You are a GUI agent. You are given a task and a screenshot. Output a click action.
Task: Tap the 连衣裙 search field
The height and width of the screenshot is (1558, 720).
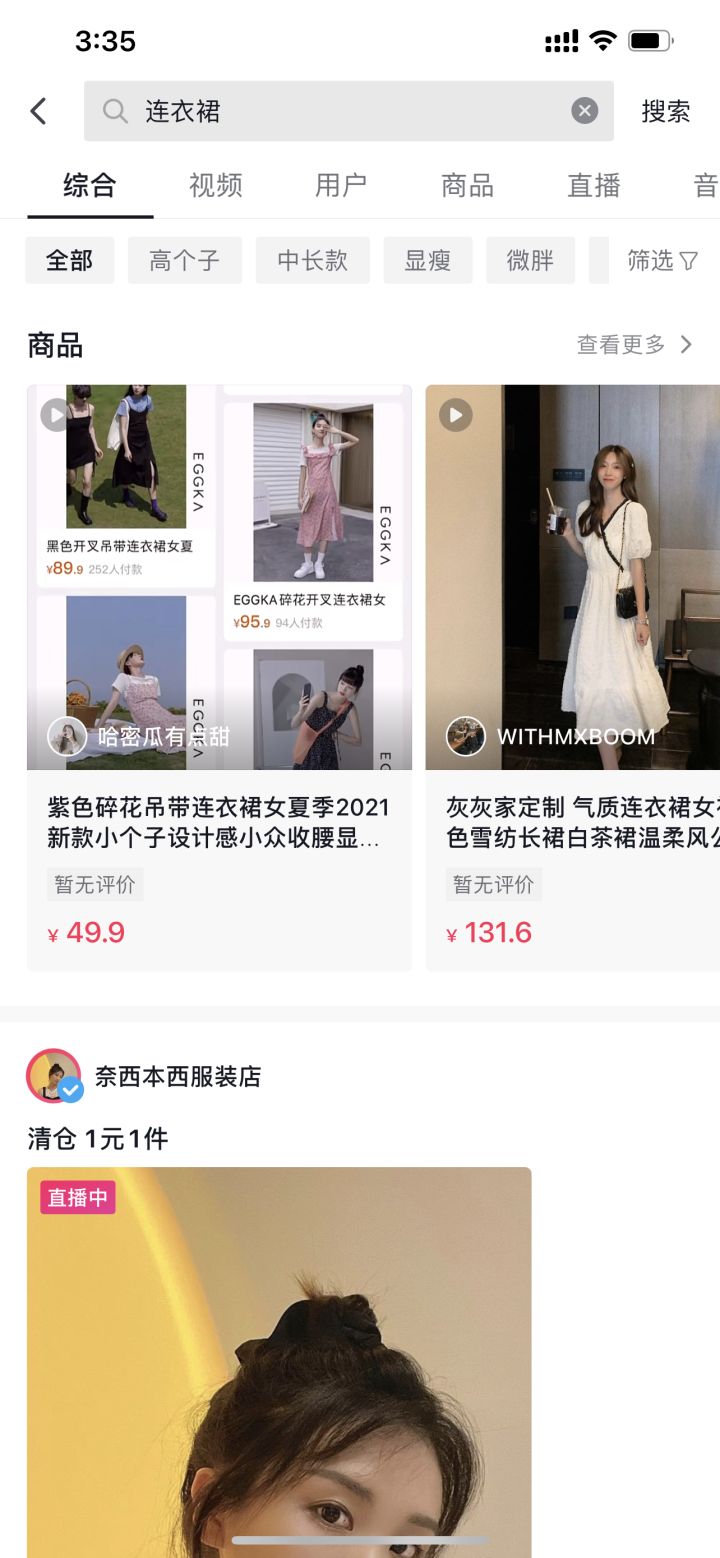pyautogui.click(x=340, y=111)
